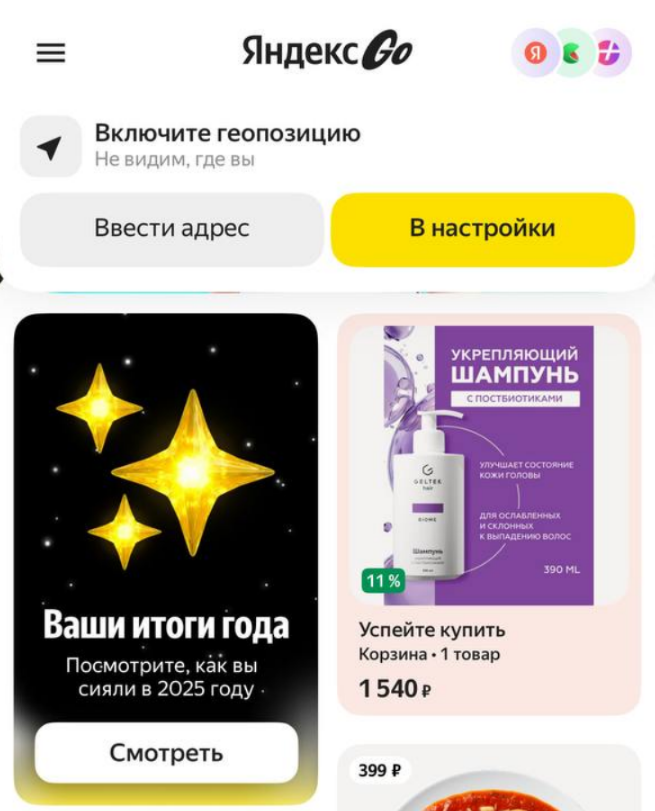
Task: Open the product card priced 399 ₽
Action: pos(488,780)
